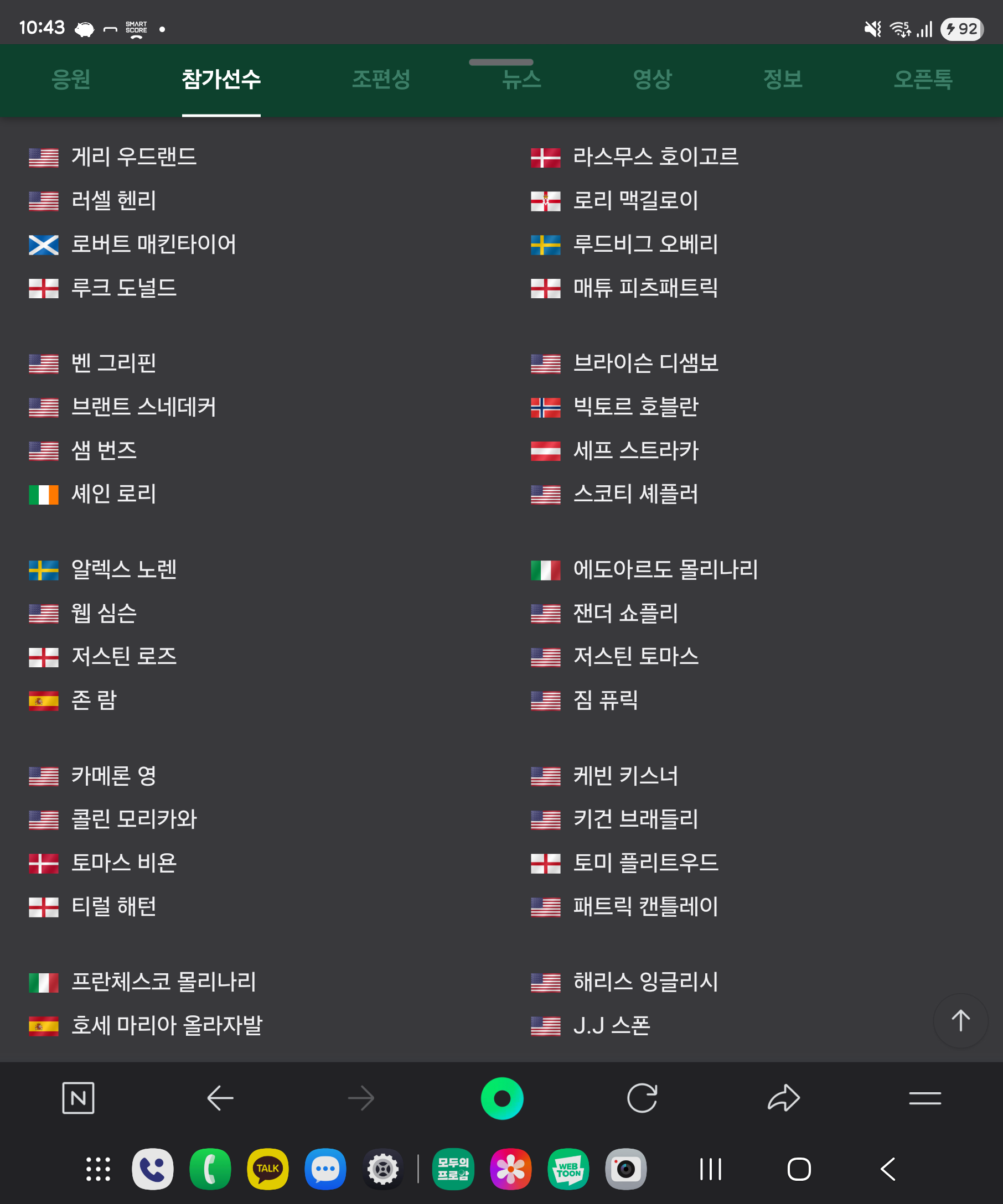Reload the current page
The width and height of the screenshot is (1003, 1204).
click(642, 1098)
